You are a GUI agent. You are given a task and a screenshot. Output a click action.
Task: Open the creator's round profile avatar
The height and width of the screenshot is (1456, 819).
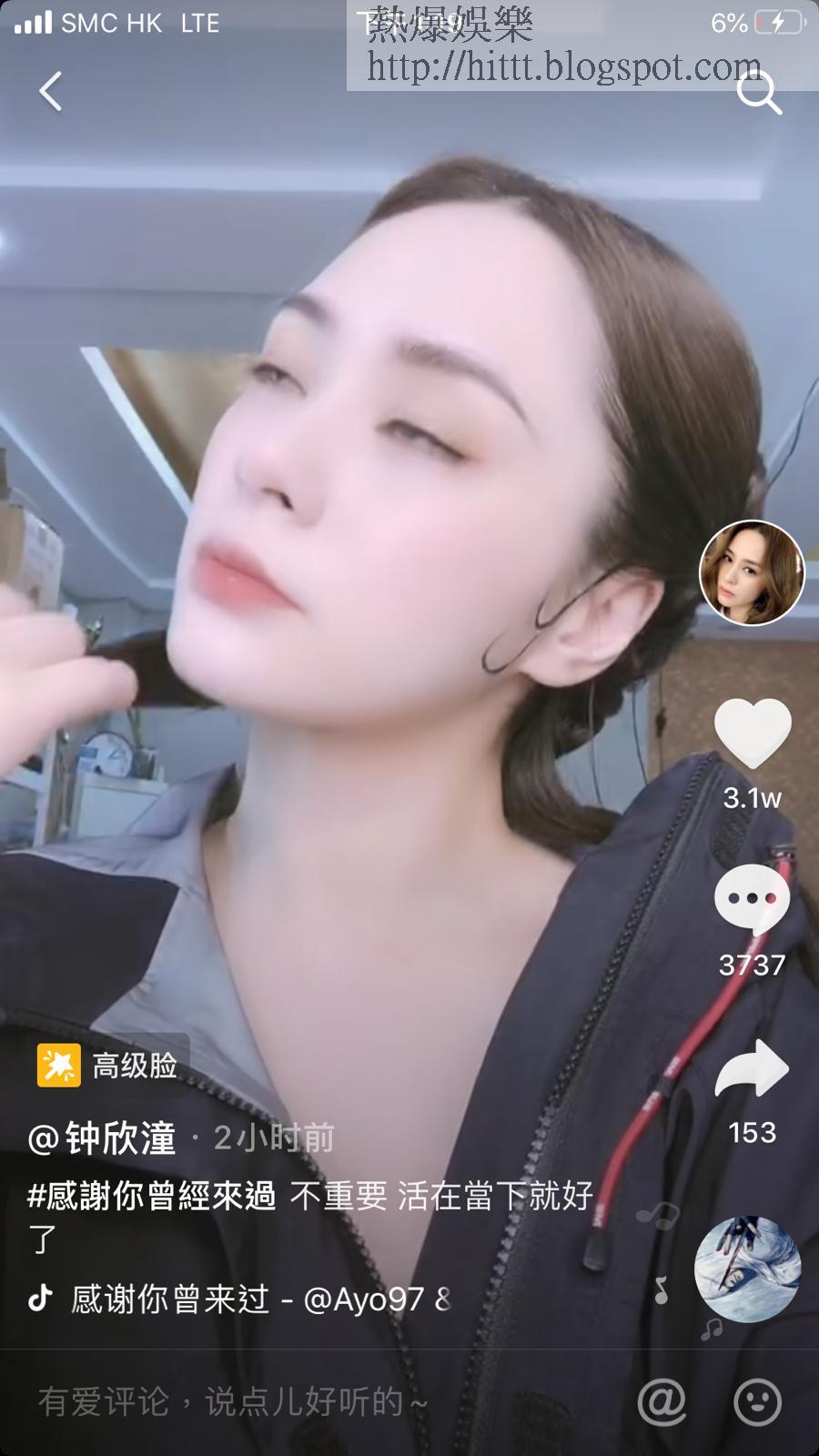[x=752, y=573]
